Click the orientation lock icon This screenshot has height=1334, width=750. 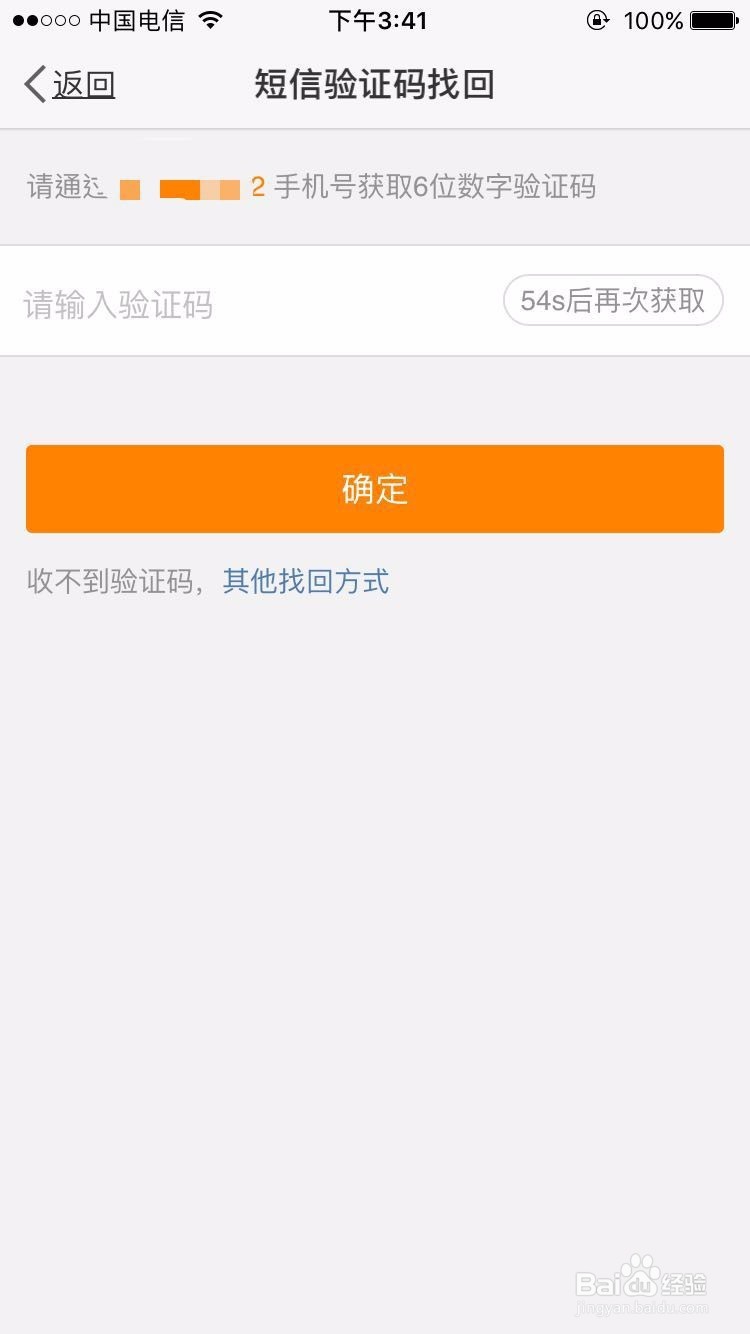(x=597, y=19)
